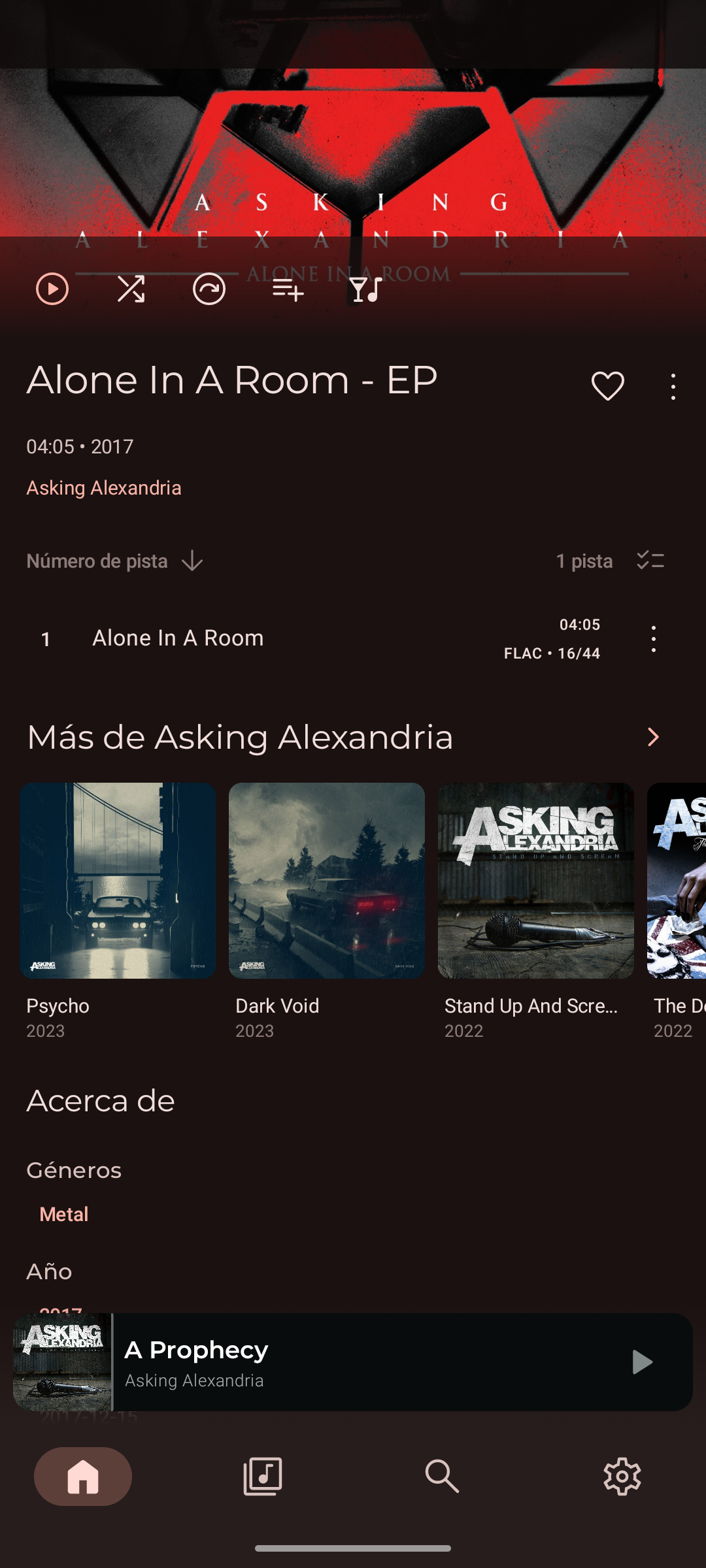706x1568 pixels.
Task: Select the Metal genre
Action: click(x=63, y=1214)
